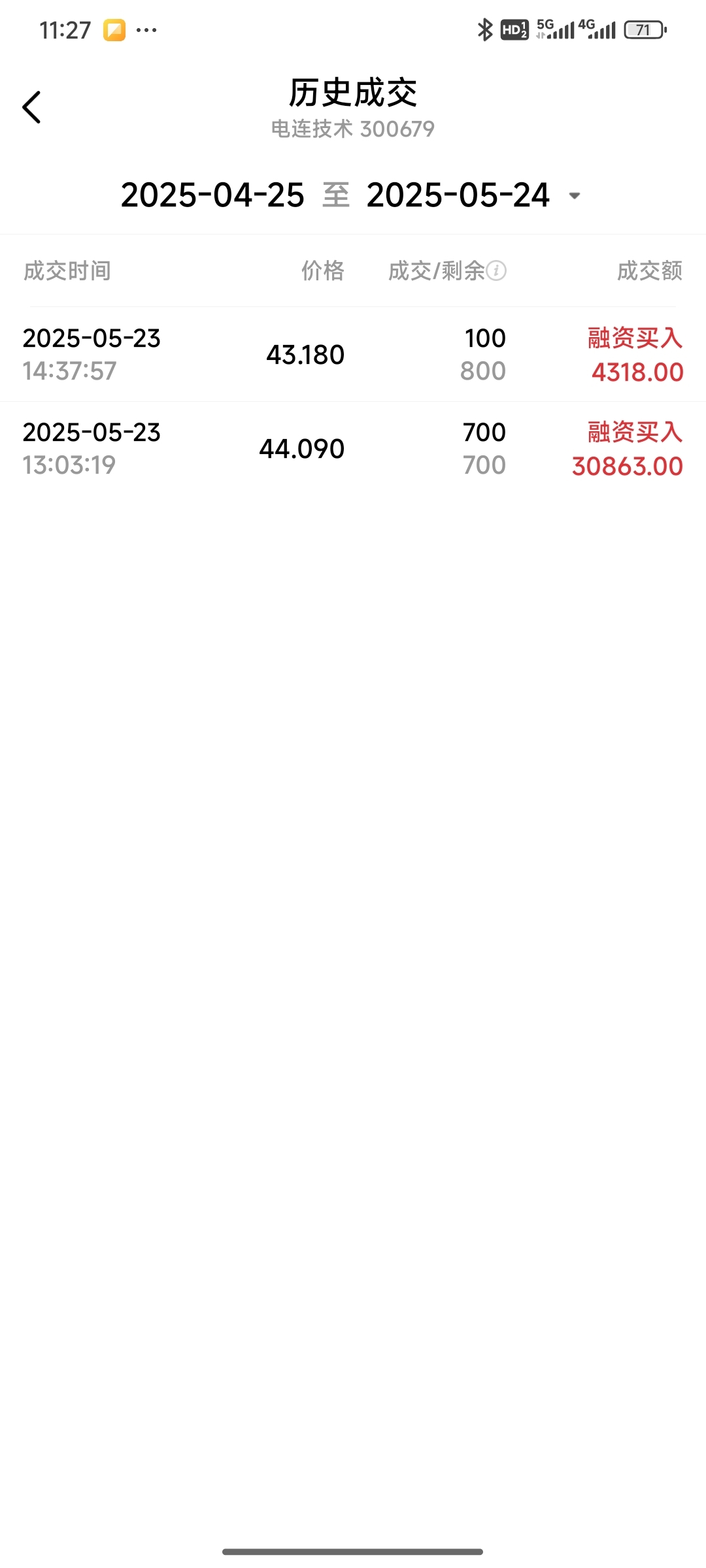Tap the info icon beside 成交/剩余
Viewport: 706px width, 1568px height.
496,270
